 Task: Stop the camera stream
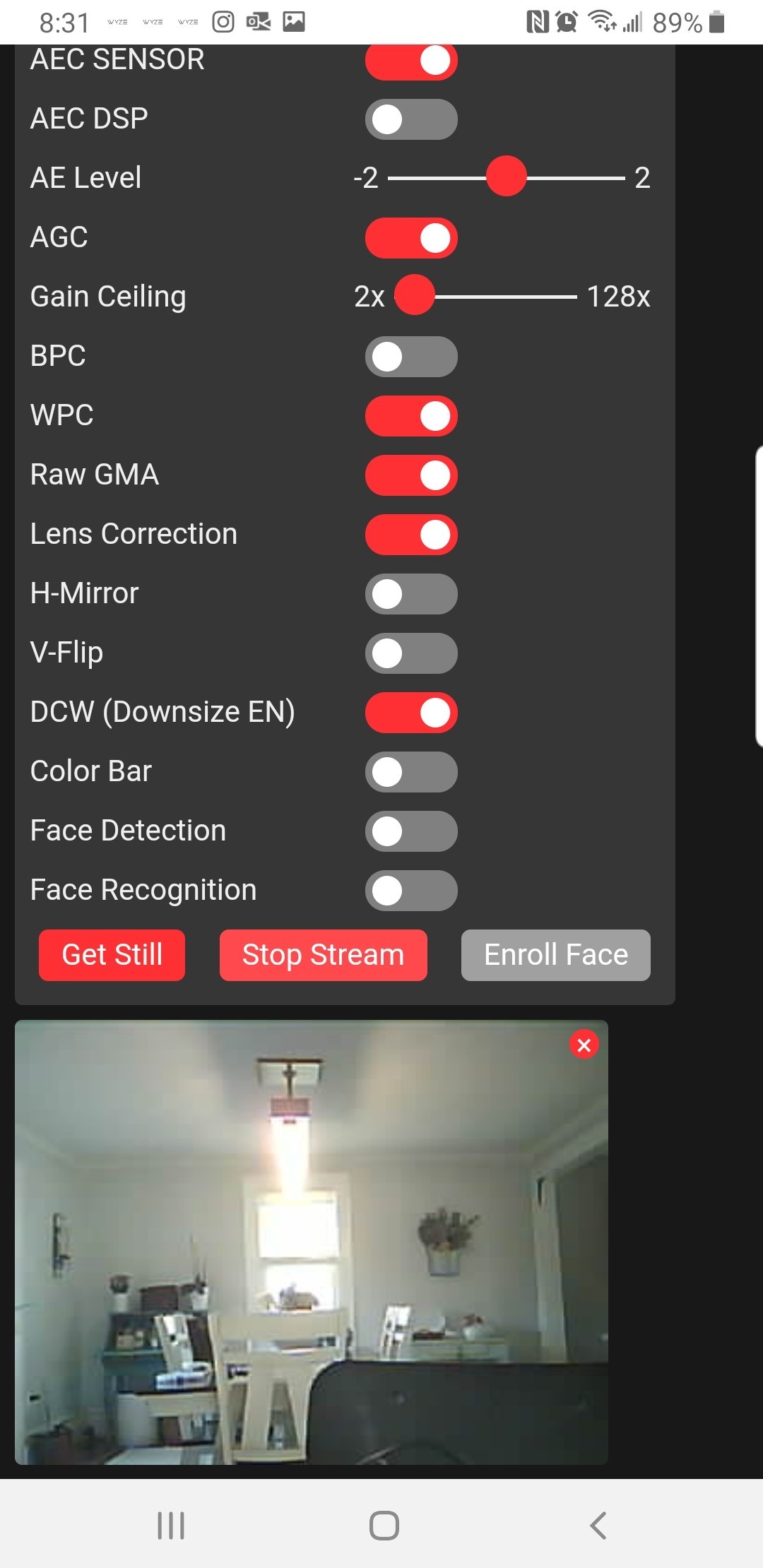click(323, 955)
